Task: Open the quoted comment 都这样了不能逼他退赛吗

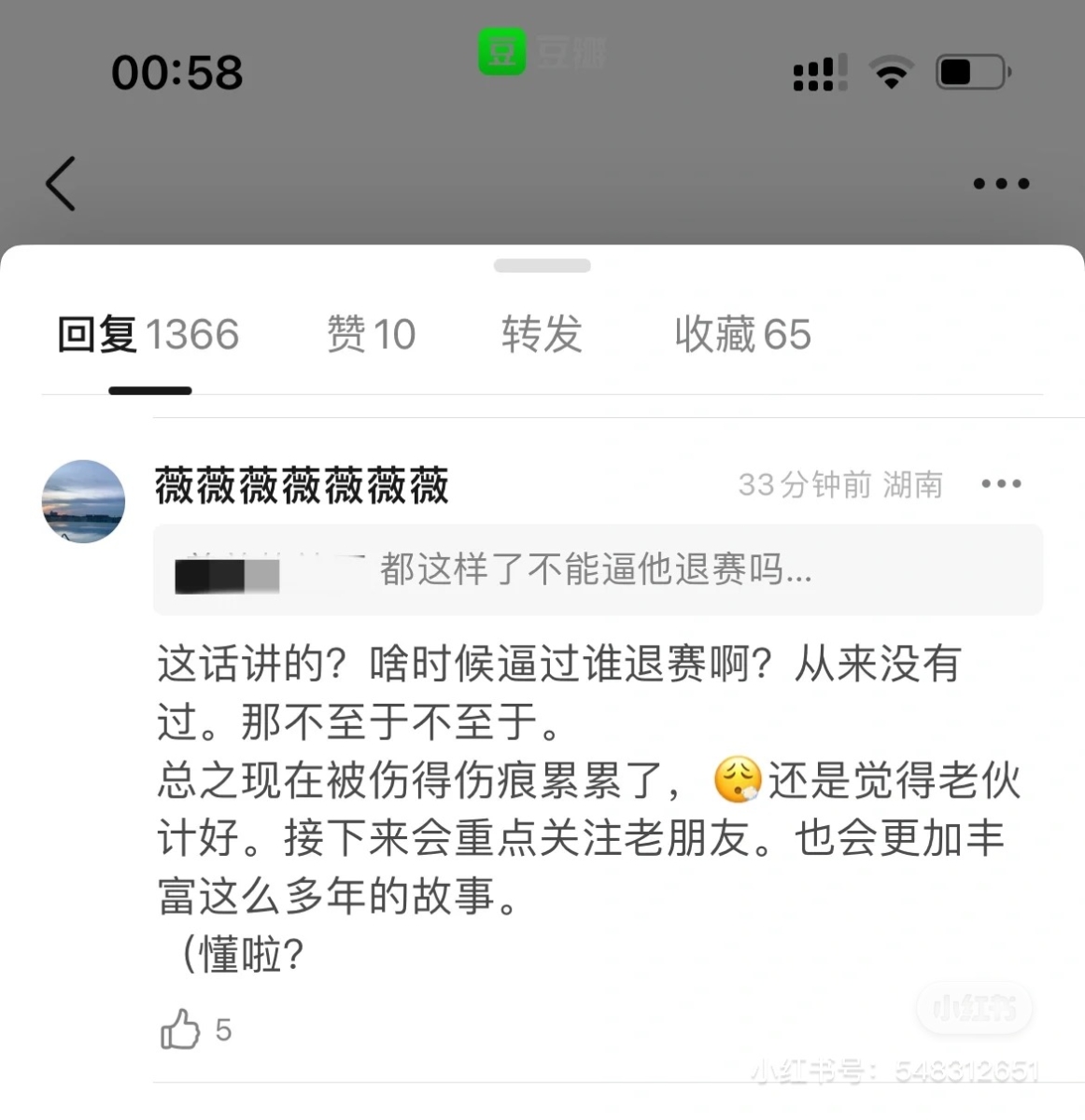Action: click(598, 569)
